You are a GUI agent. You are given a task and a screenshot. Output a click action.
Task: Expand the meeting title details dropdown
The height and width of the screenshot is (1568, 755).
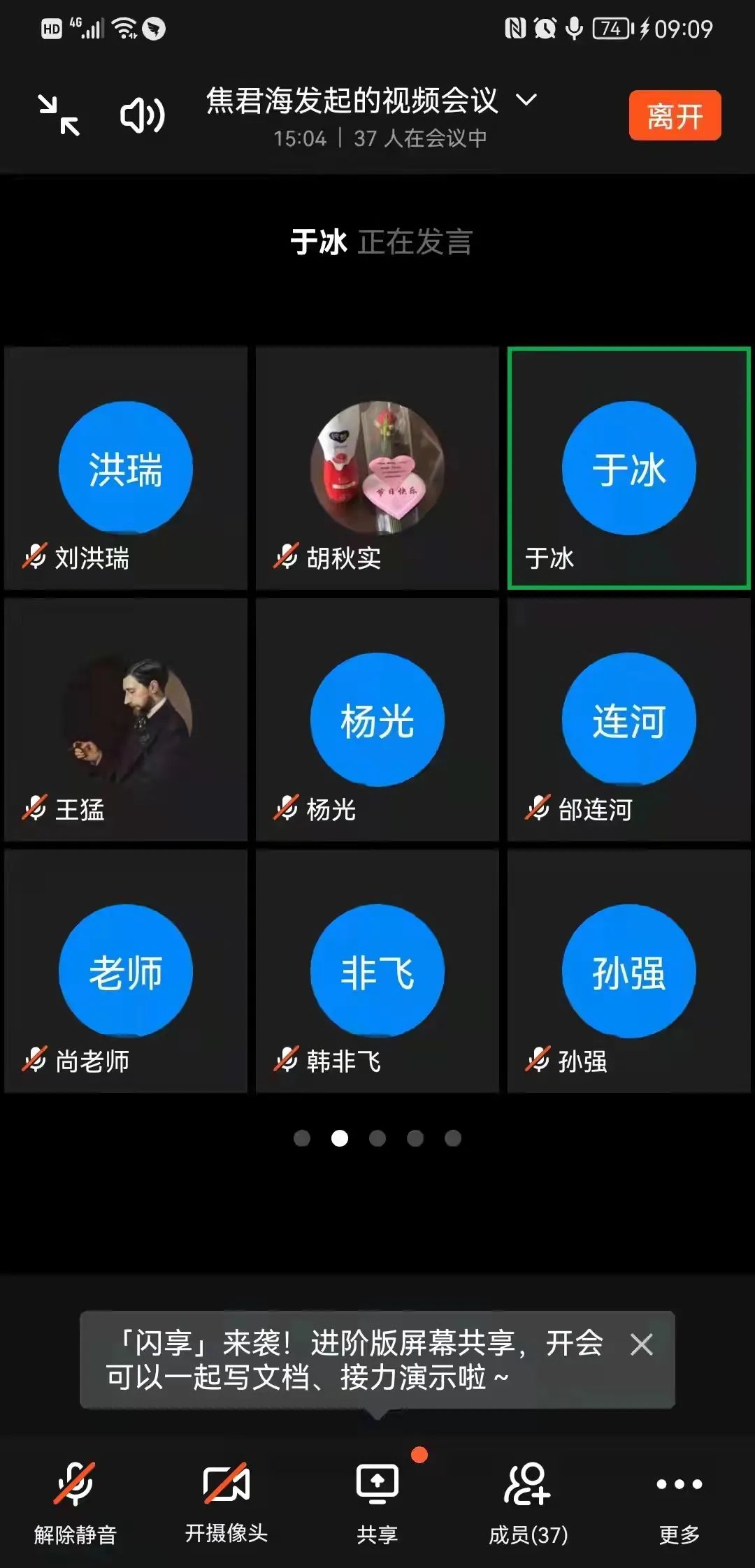point(526,100)
